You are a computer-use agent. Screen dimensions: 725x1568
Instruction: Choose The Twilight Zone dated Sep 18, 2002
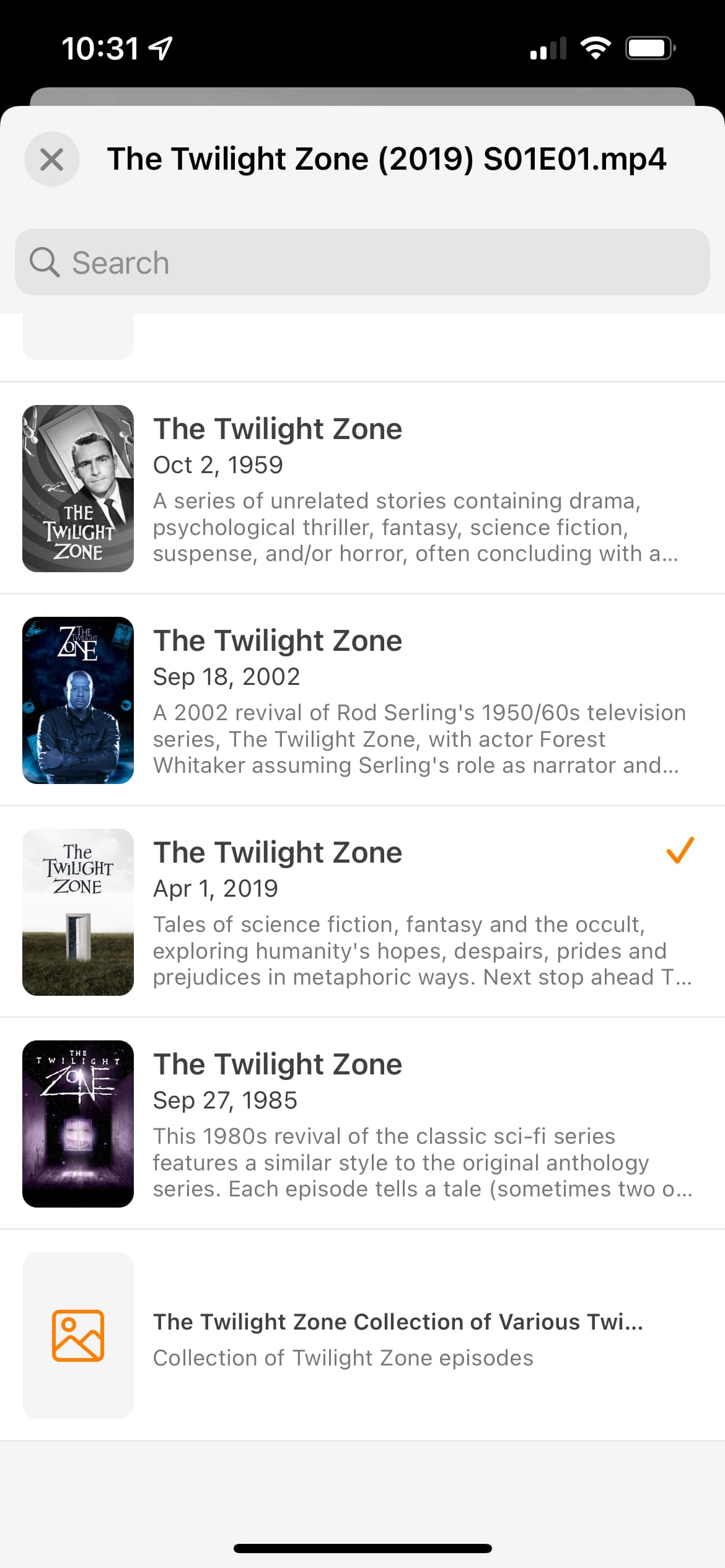coord(362,700)
